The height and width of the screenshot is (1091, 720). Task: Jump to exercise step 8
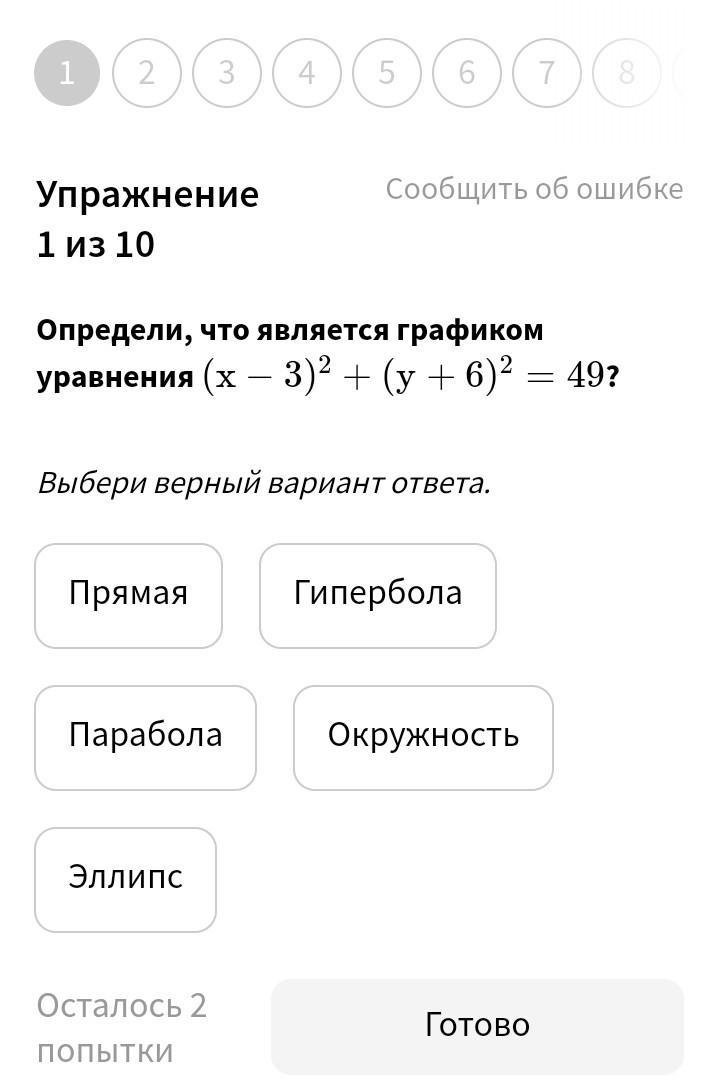(x=627, y=73)
